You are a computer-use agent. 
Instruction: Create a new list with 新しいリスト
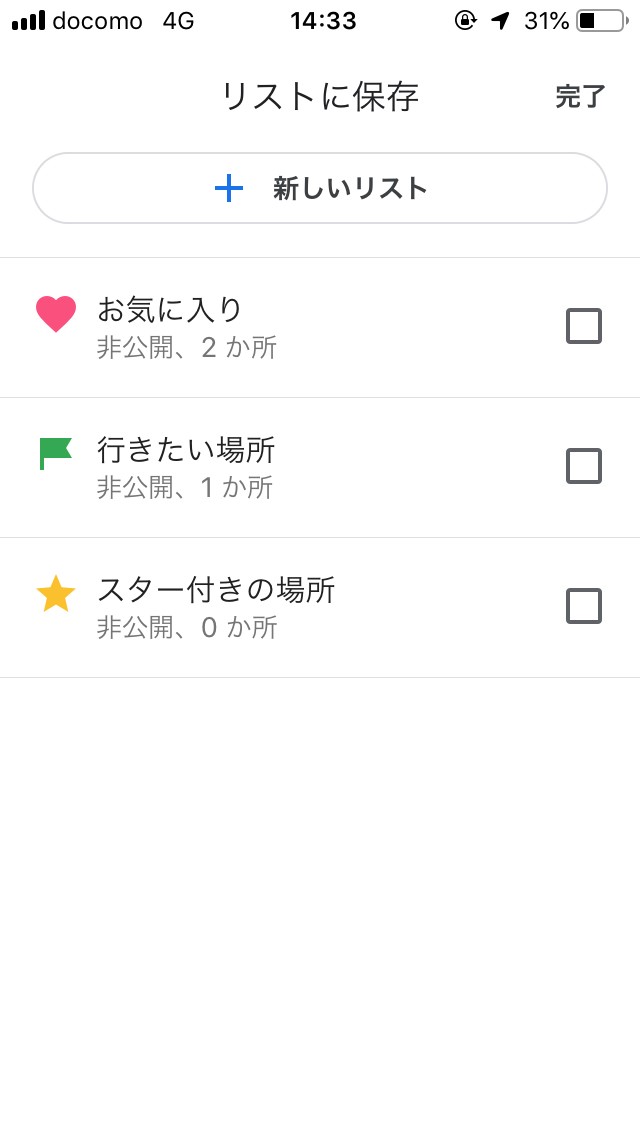click(x=320, y=188)
